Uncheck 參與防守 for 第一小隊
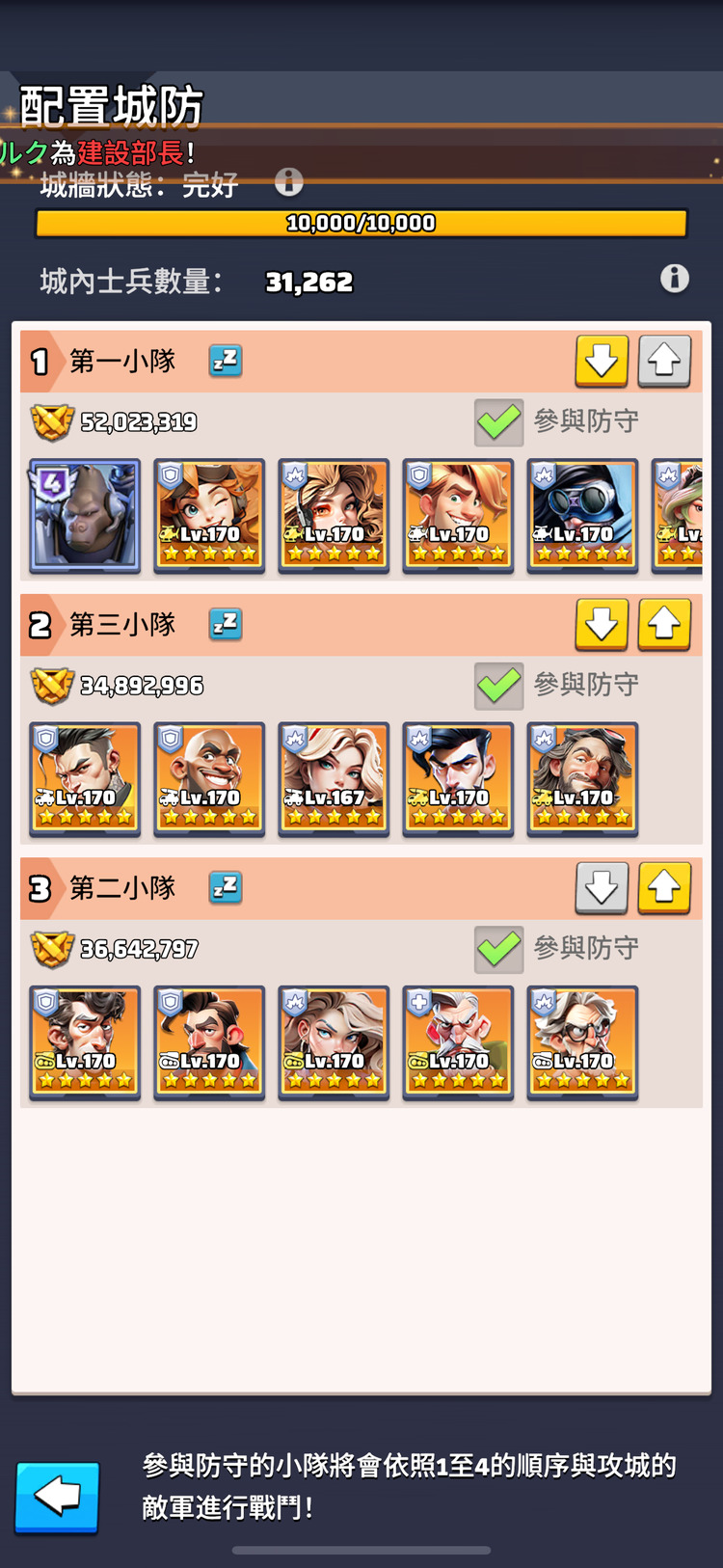Screen dimensions: 723x1568 499,422
